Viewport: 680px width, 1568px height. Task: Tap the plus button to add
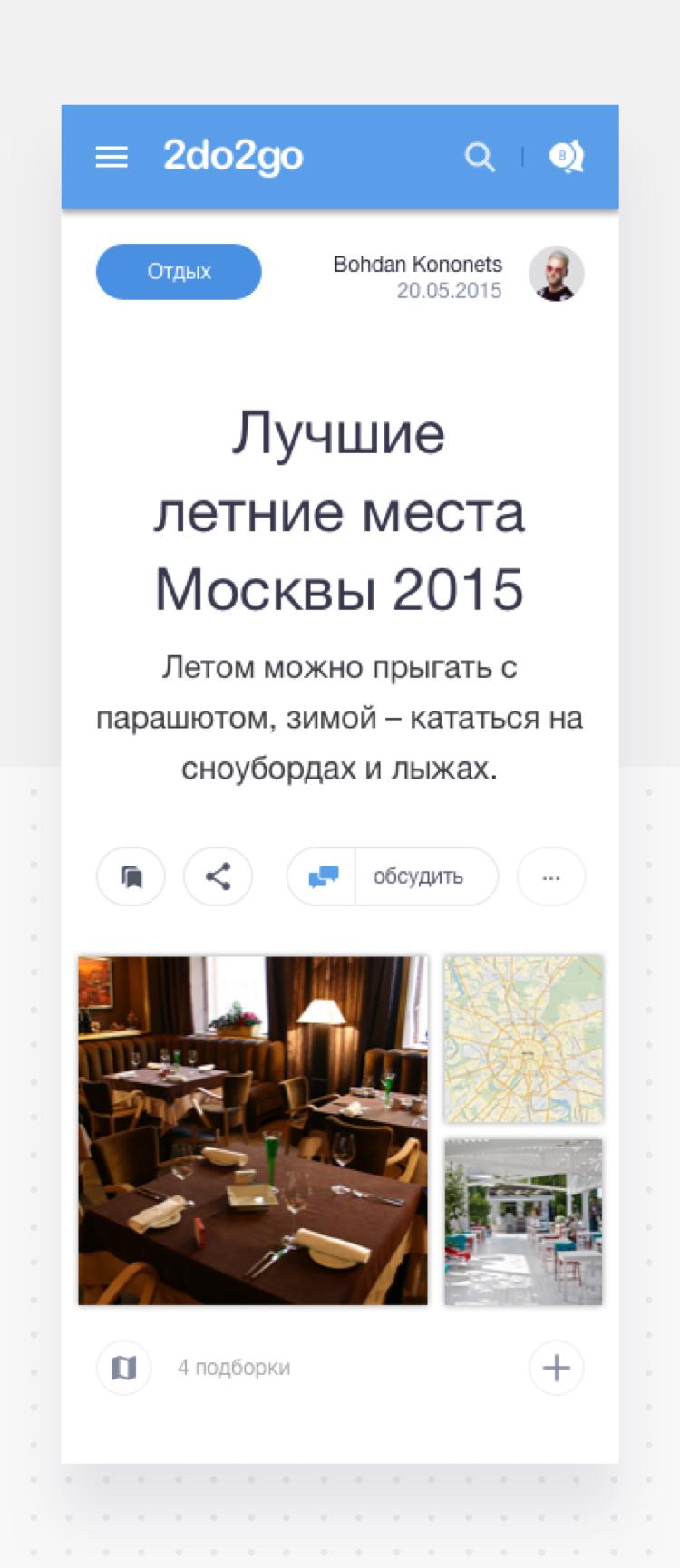pos(556,1367)
